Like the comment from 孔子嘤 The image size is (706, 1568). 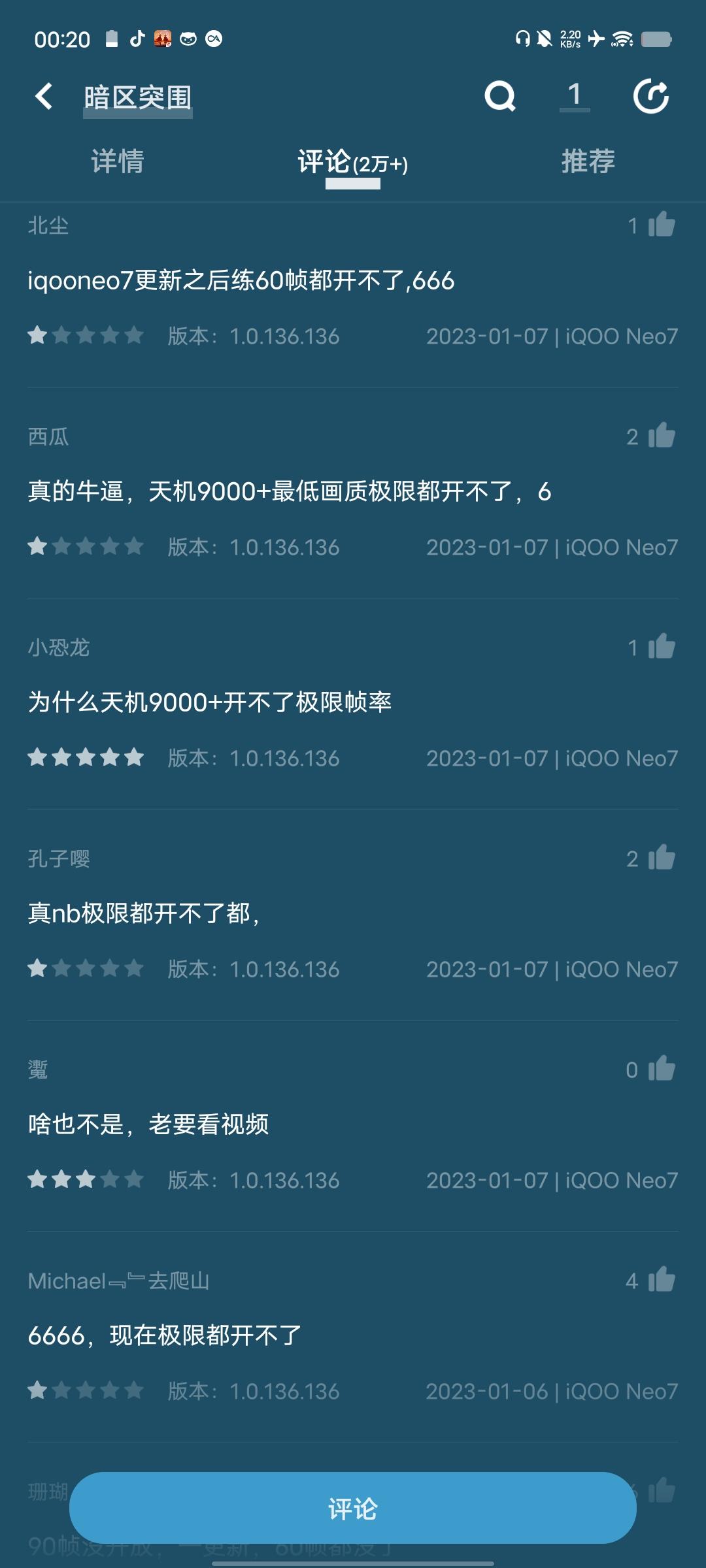662,858
